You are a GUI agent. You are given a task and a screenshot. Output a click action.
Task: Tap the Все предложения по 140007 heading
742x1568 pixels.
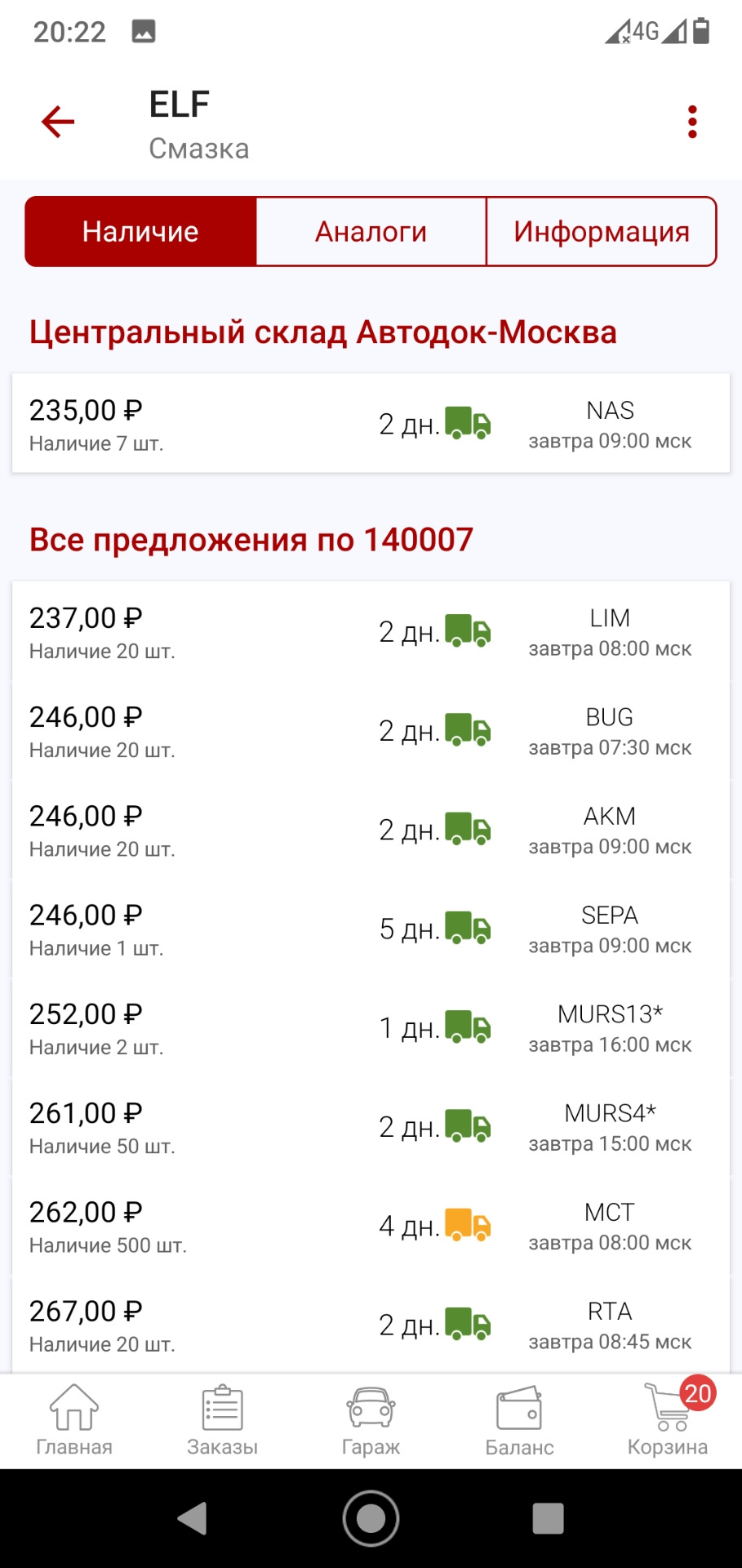tap(251, 538)
